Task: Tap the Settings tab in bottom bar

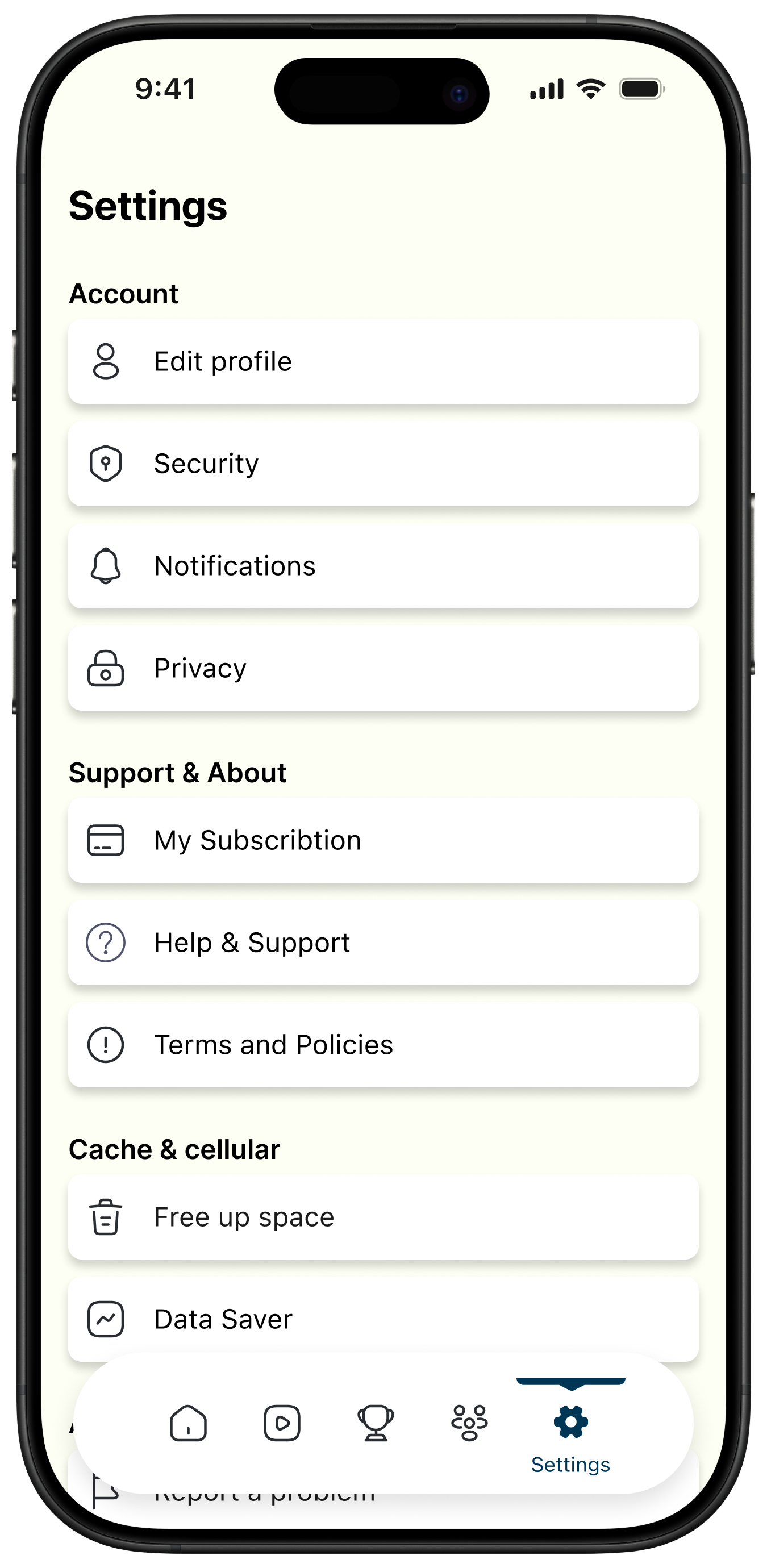Action: [x=570, y=1437]
